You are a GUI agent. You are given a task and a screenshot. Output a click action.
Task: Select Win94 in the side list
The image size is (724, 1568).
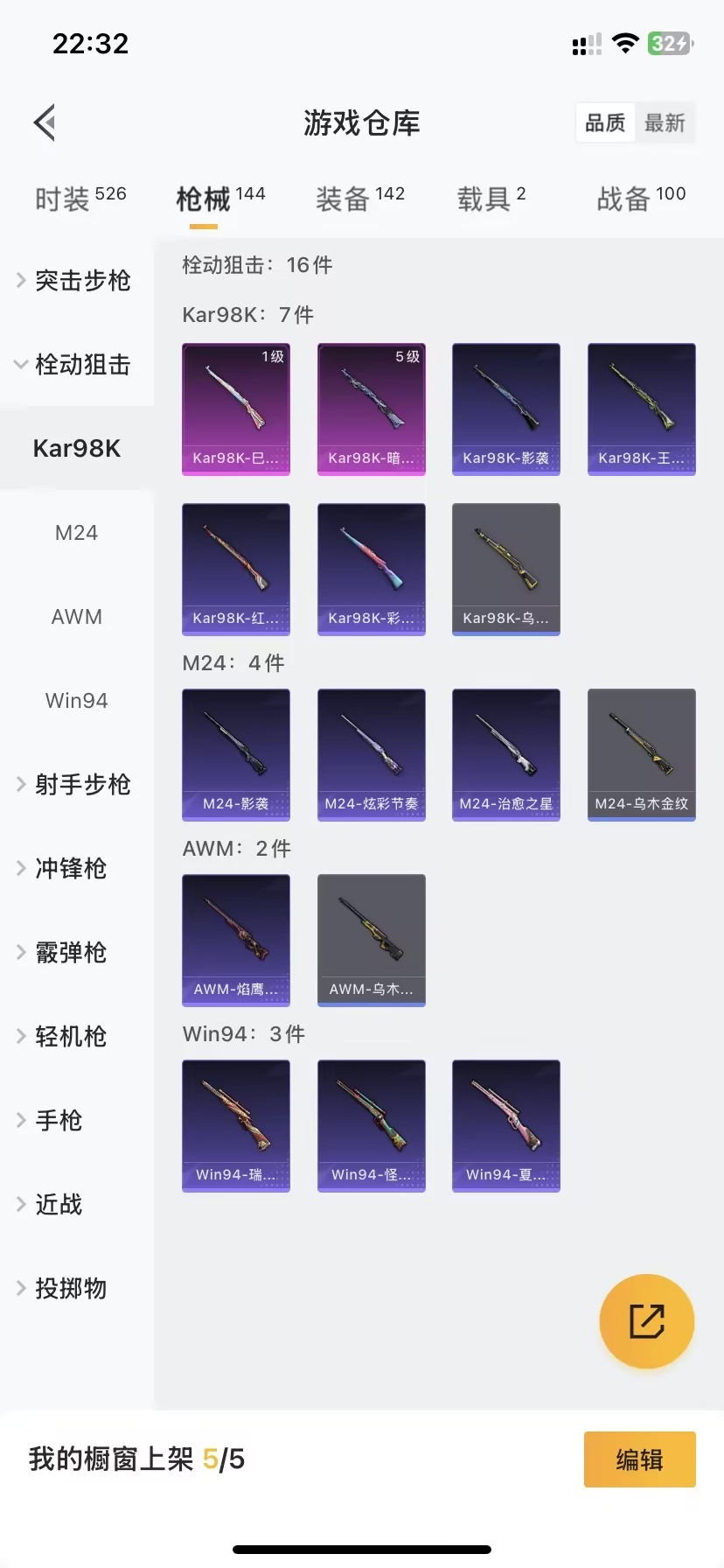point(77,701)
